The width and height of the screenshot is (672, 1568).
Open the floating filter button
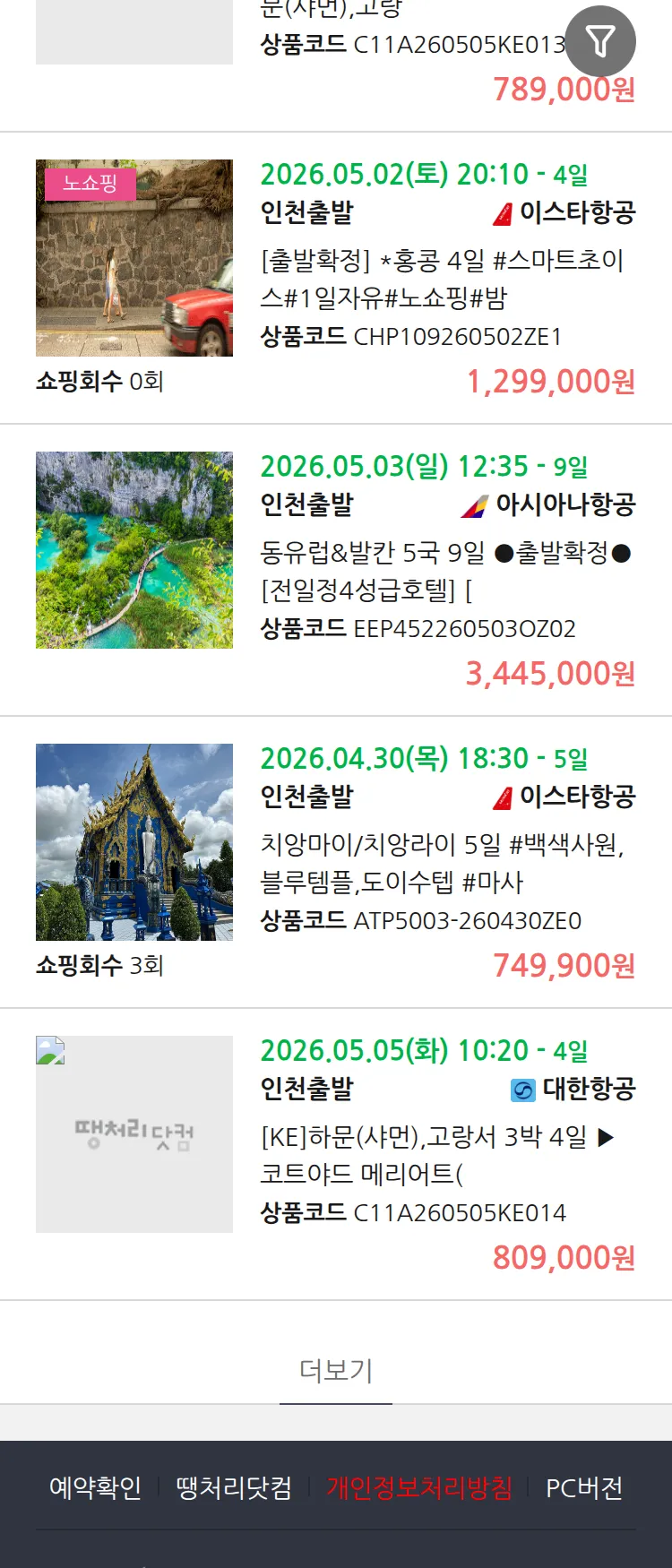click(x=599, y=41)
